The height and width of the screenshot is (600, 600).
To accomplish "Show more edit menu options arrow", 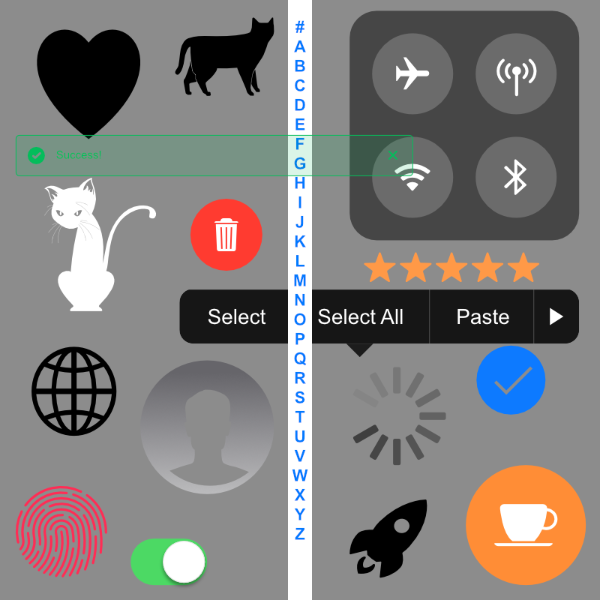I will click(557, 317).
